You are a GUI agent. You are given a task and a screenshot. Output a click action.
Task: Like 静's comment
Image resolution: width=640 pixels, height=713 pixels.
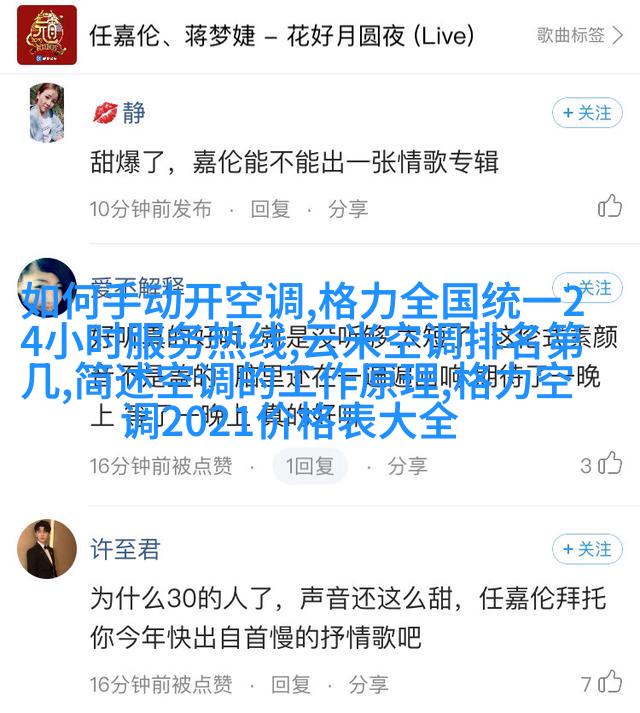click(x=610, y=207)
